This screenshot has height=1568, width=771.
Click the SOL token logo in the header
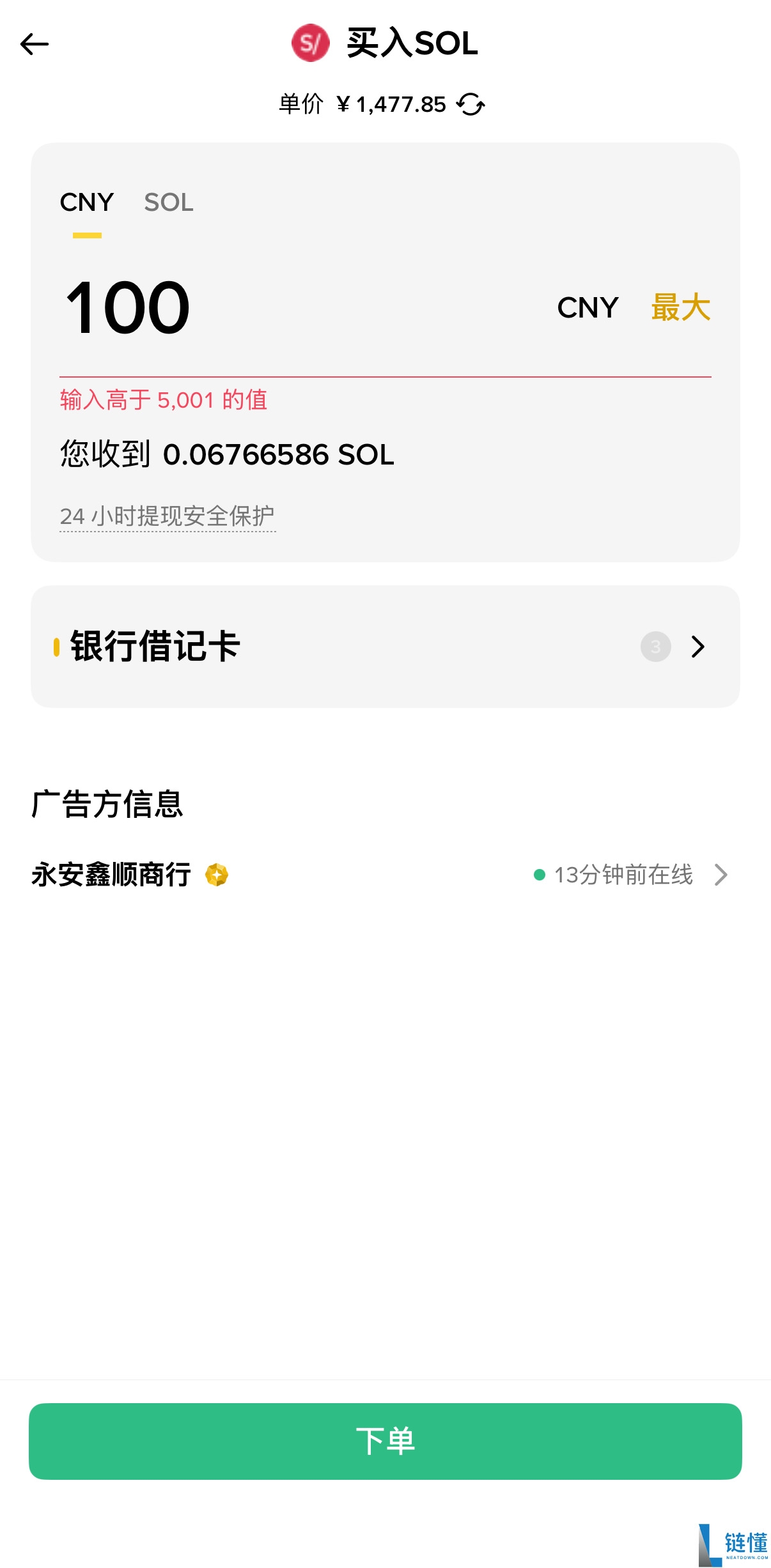[x=309, y=44]
